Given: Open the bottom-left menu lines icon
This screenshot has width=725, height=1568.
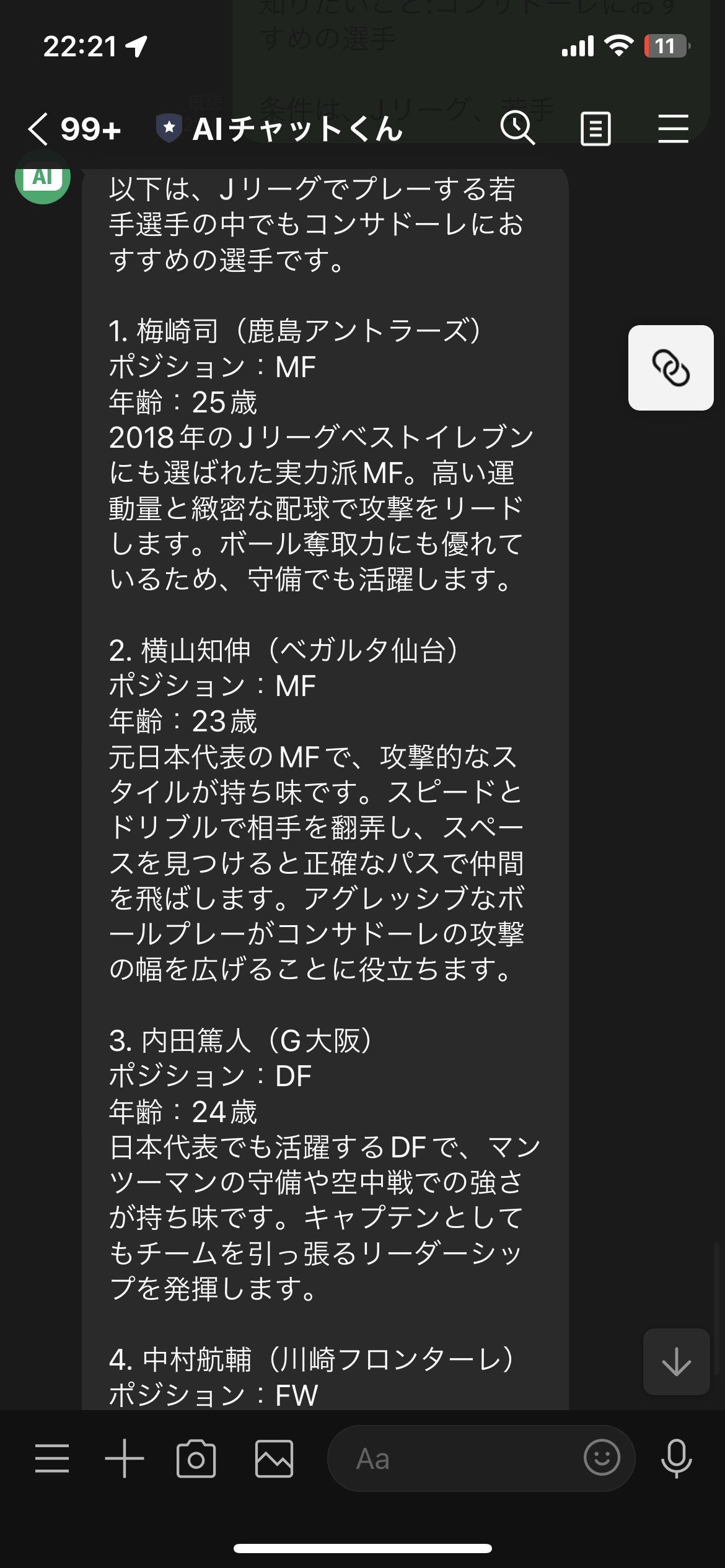Looking at the screenshot, I should pos(52,1458).
